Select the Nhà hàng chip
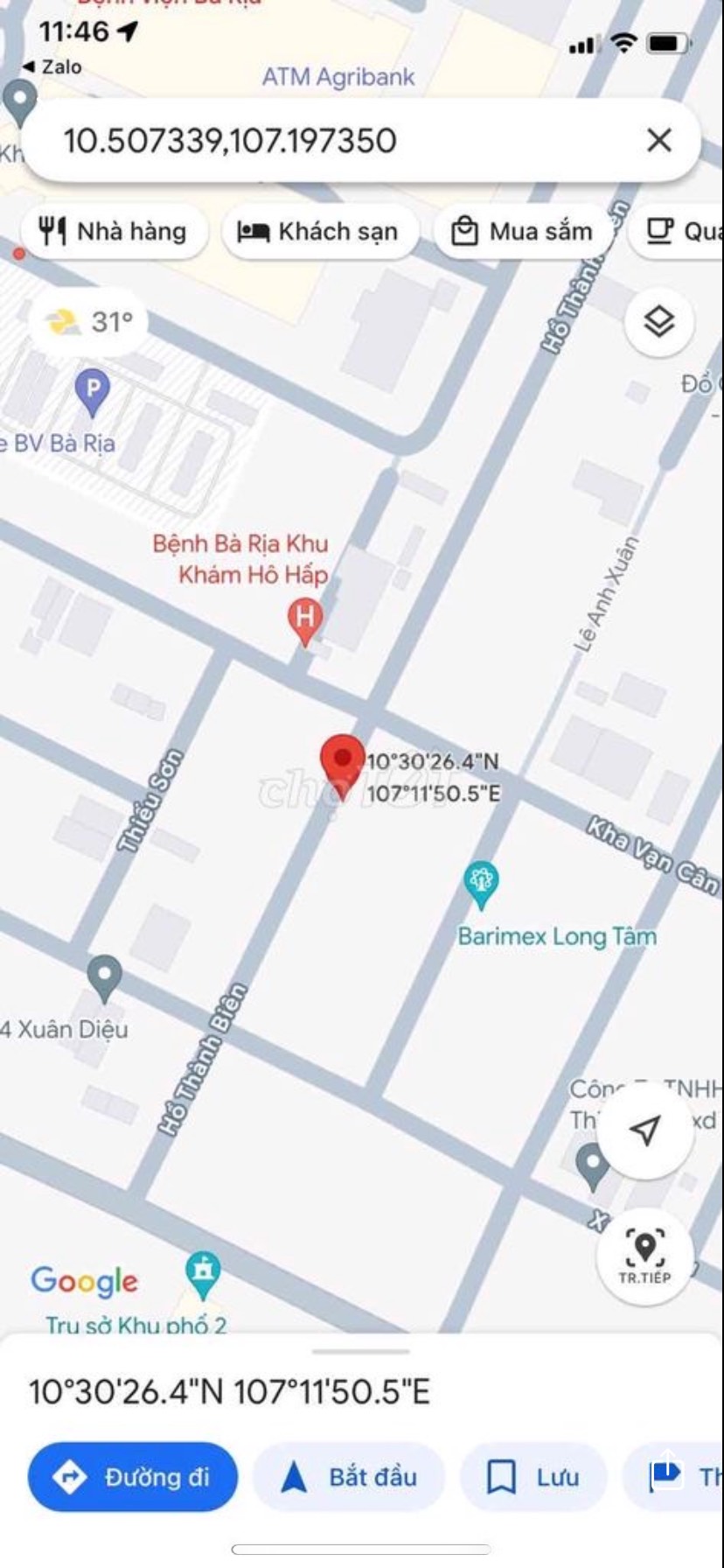This screenshot has height=1568, width=724. click(114, 232)
